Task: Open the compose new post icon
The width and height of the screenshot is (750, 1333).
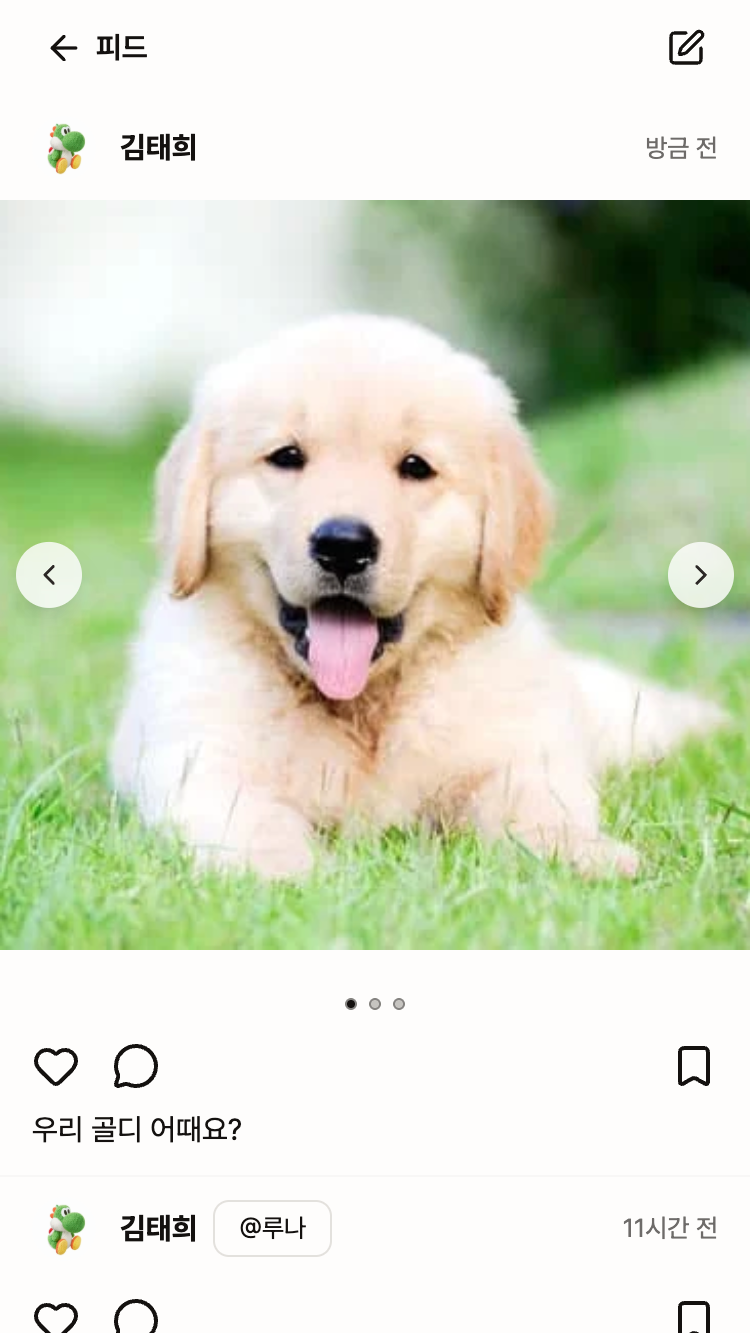Action: 686,48
